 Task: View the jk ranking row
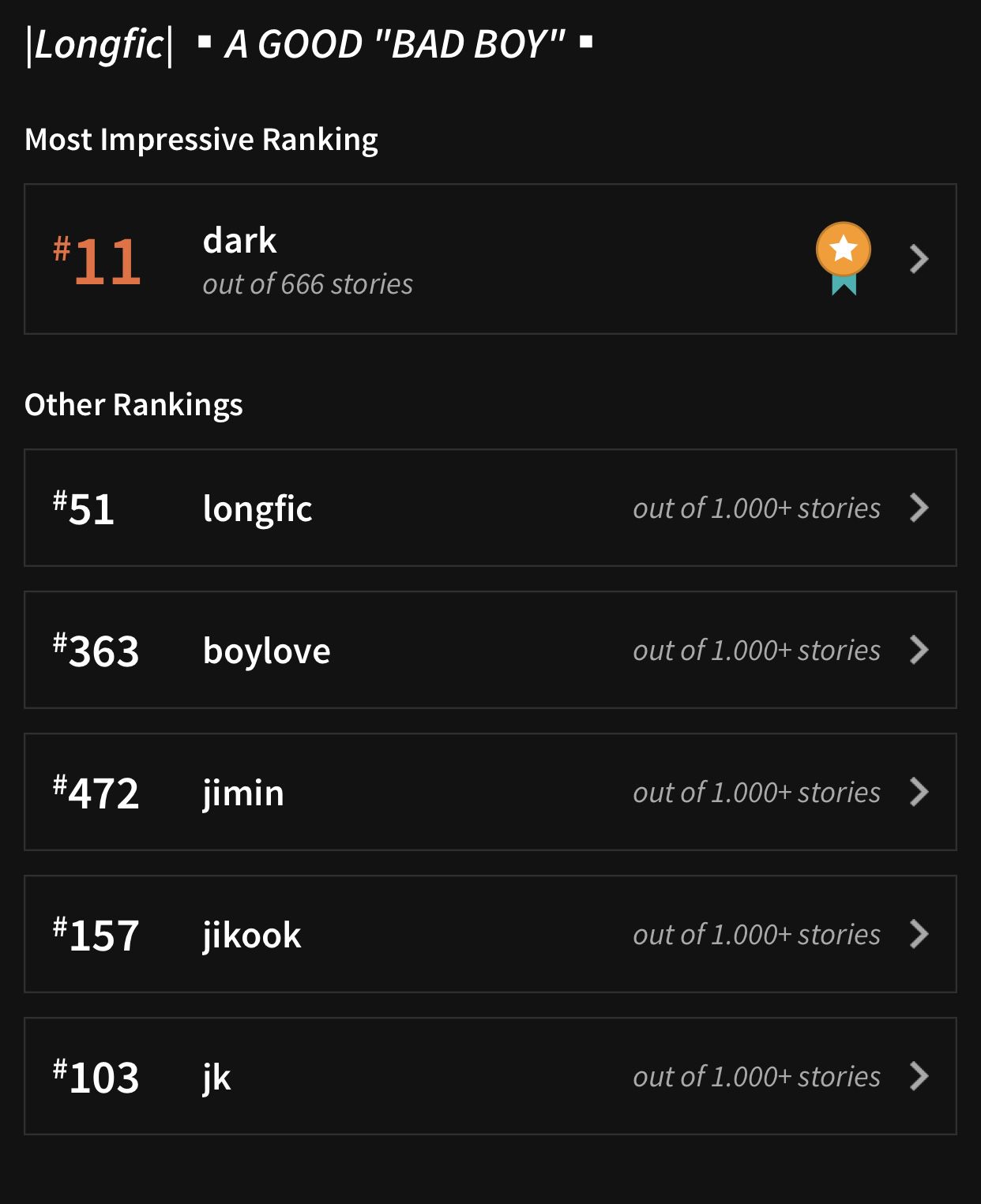pyautogui.click(x=490, y=1076)
